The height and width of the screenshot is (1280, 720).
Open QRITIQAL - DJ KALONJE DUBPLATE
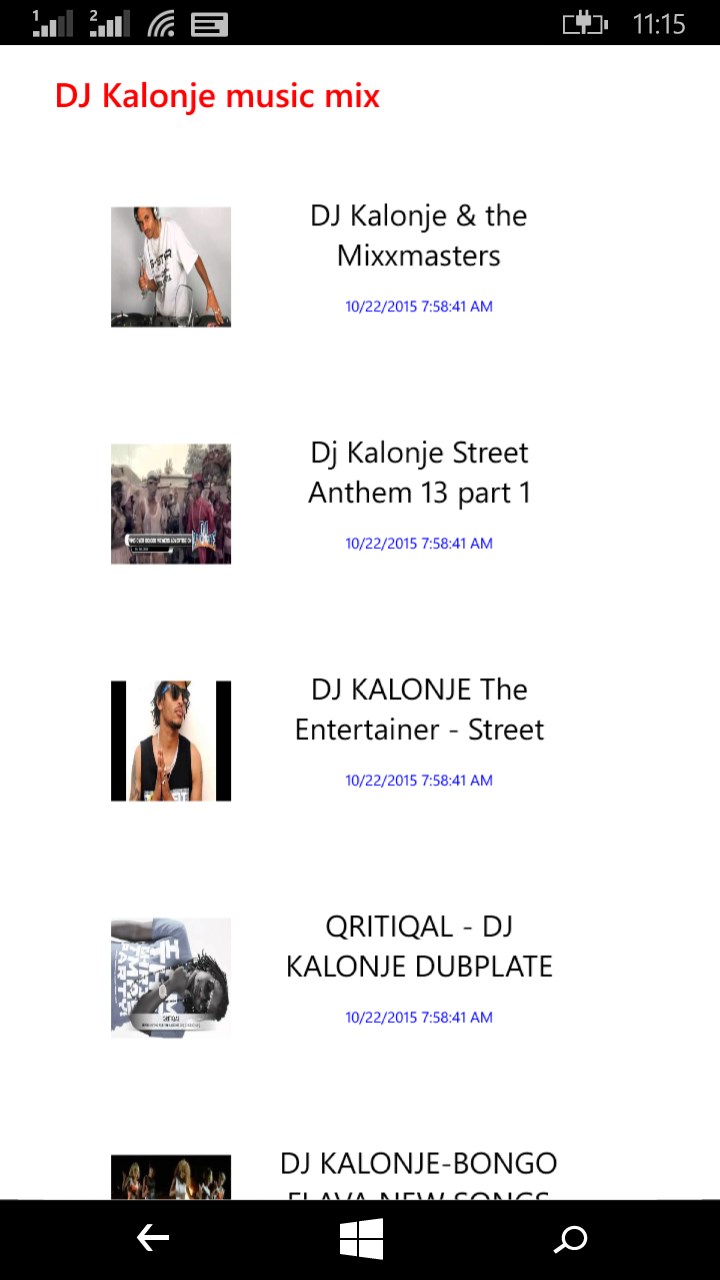point(419,947)
